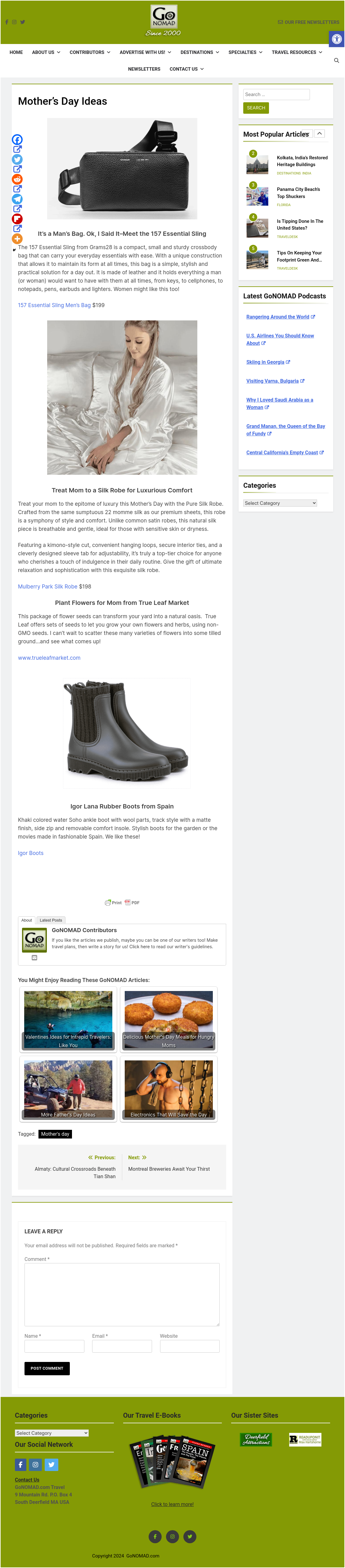Image resolution: width=345 pixels, height=1568 pixels.
Task: Open the 157 Essential Sling Men's Bag link
Action: [54, 305]
